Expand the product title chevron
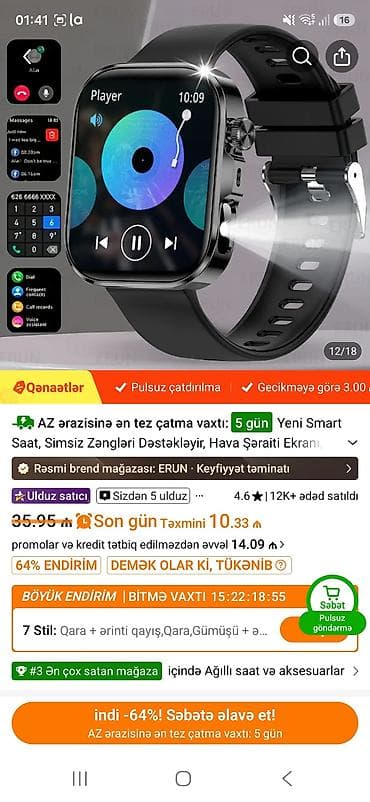Viewport: 370px width, 802px height. tap(353, 442)
